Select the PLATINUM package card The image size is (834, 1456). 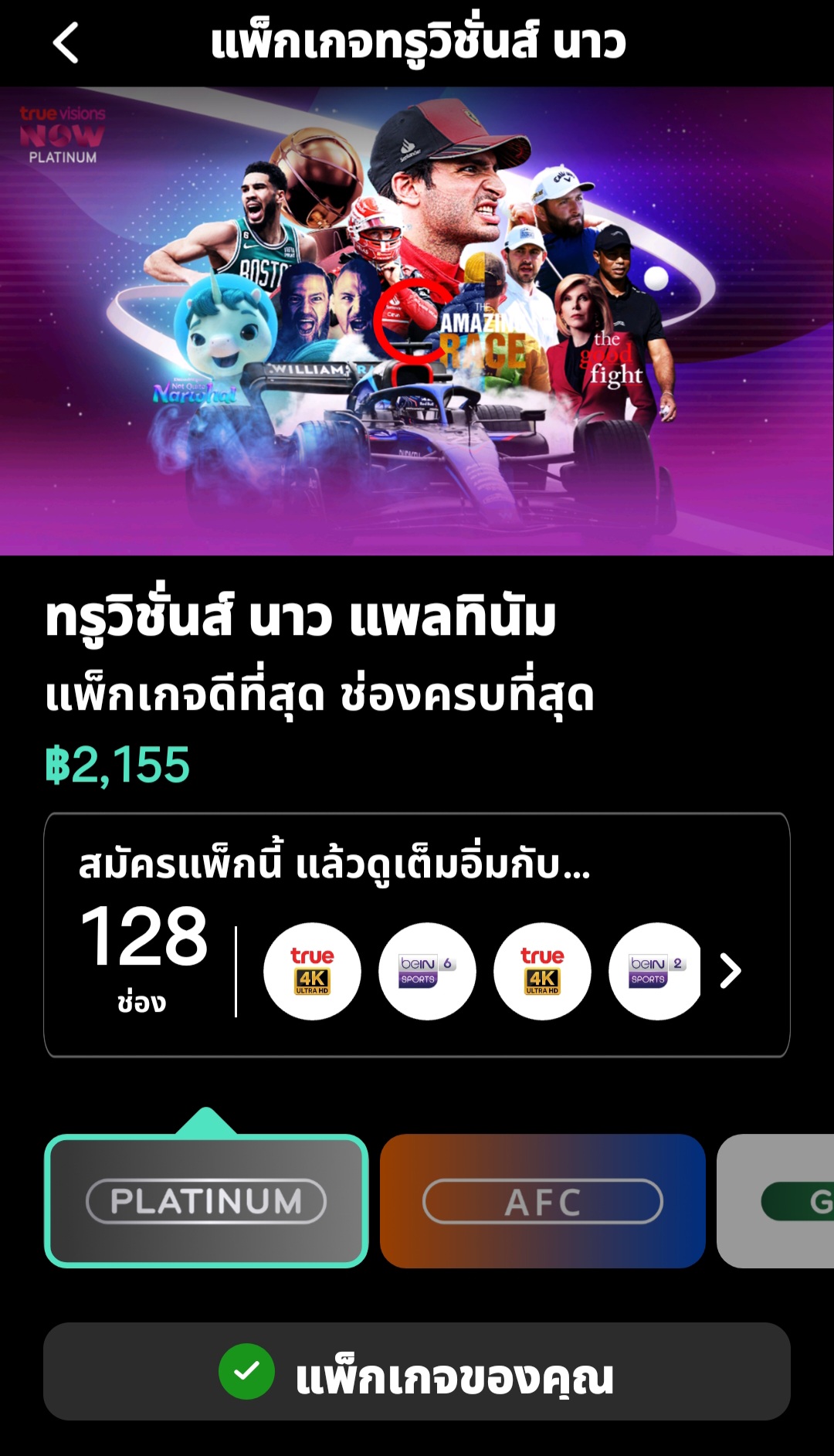point(206,1200)
